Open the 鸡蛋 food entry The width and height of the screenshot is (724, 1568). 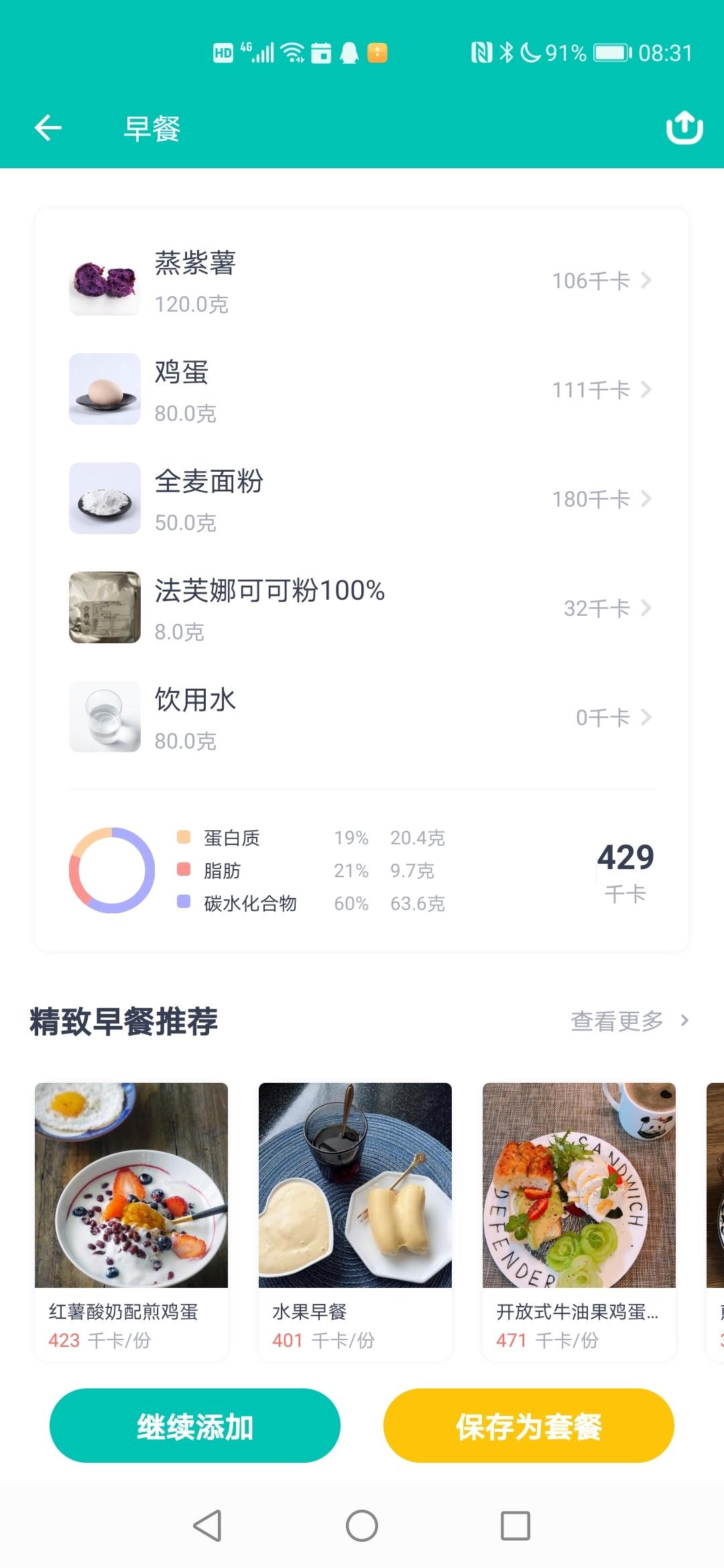(x=361, y=389)
